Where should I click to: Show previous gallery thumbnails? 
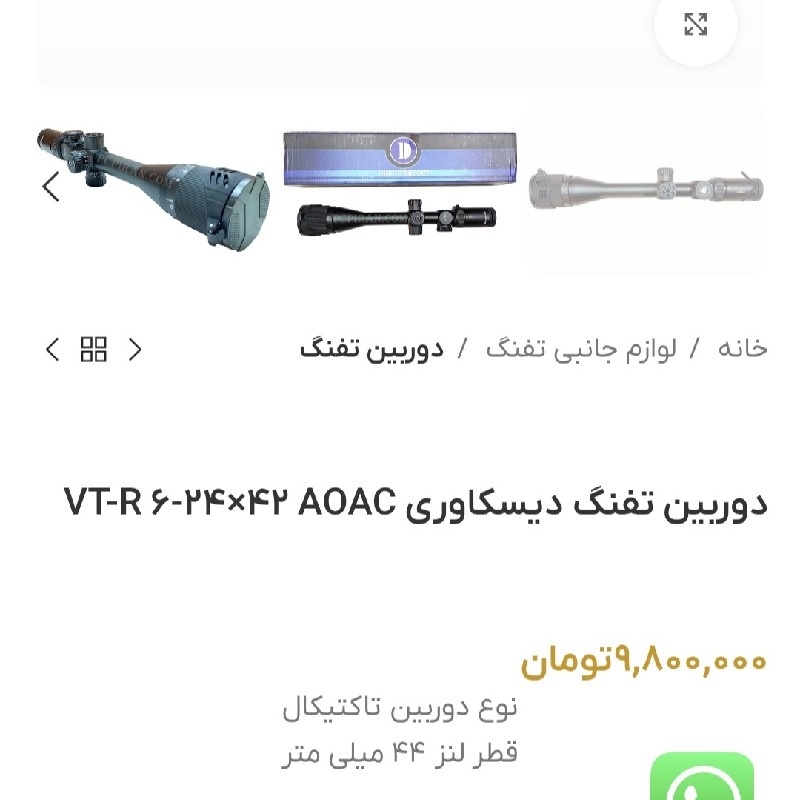52,186
